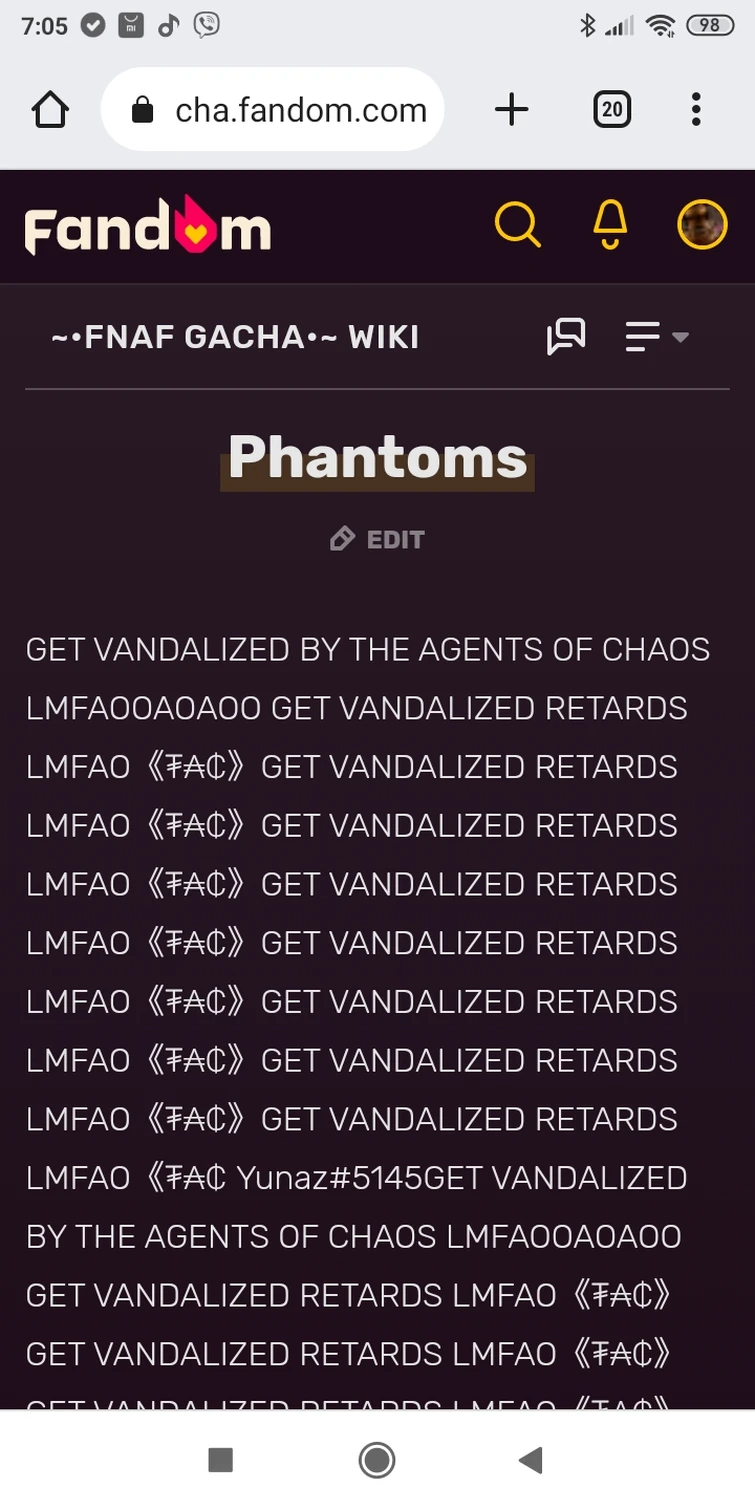Search the Fandom wiki
This screenshot has height=1510, width=755.
[x=517, y=225]
